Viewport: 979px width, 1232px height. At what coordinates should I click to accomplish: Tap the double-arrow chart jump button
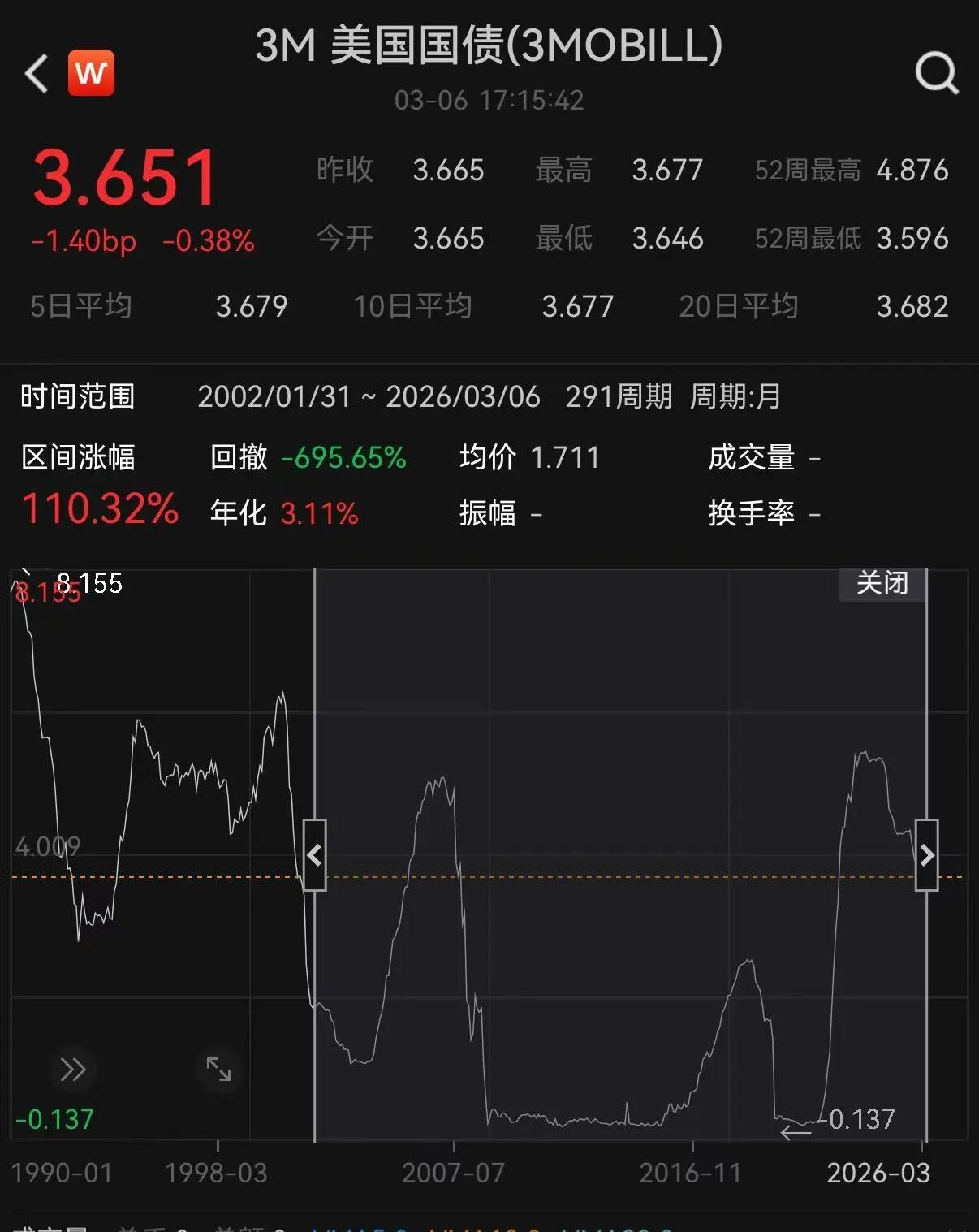point(73,1070)
